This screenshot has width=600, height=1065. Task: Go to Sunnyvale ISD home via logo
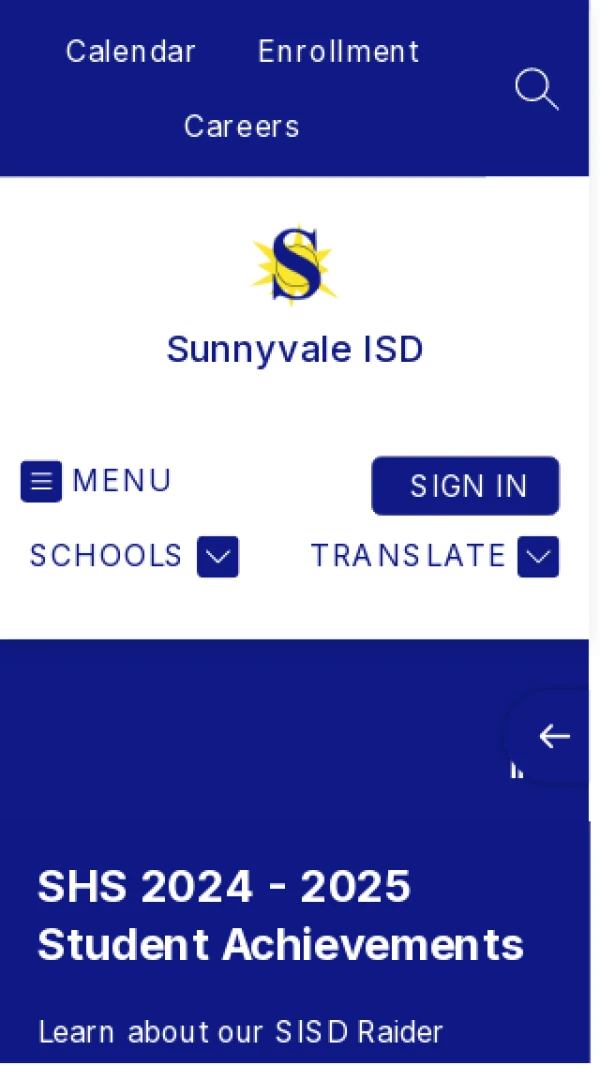(294, 265)
